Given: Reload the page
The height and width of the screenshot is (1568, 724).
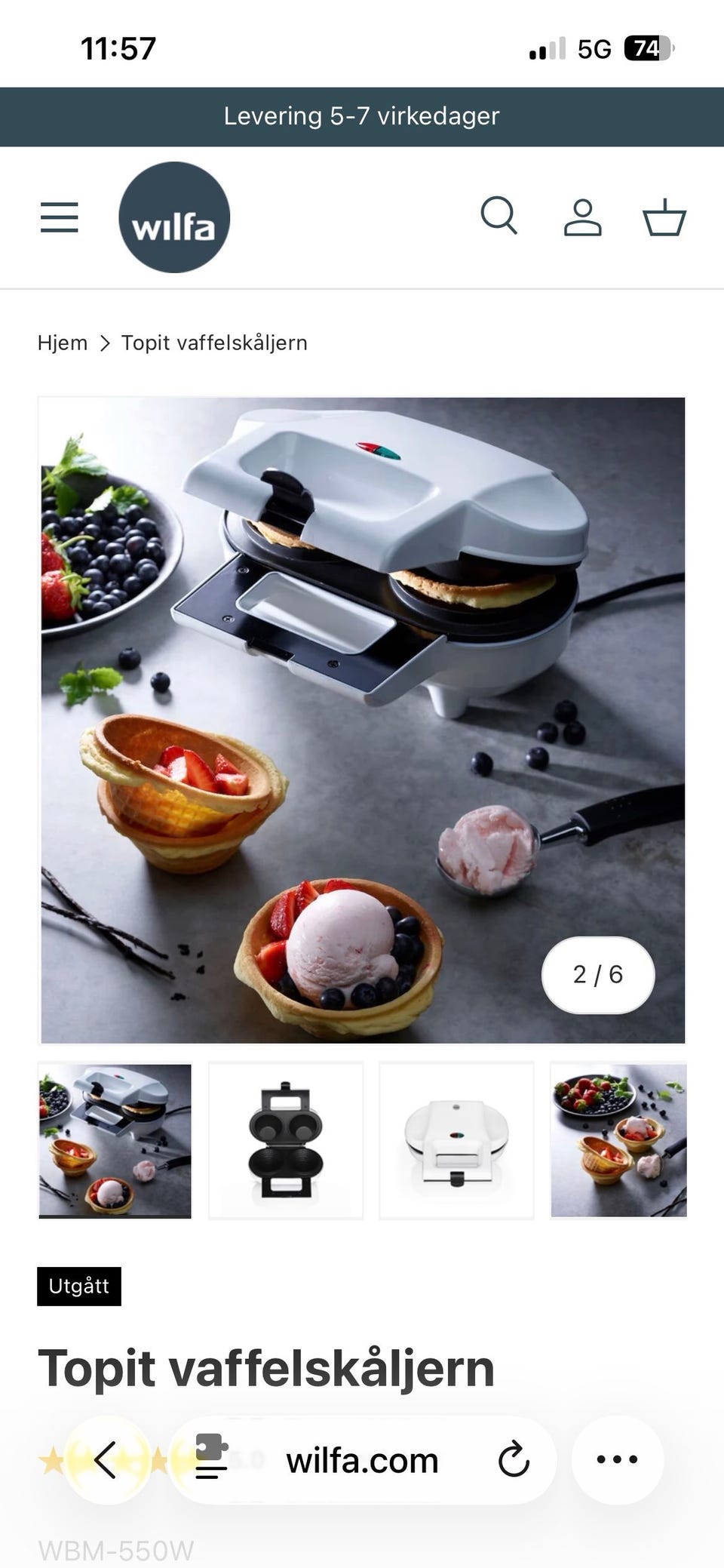Looking at the screenshot, I should tap(514, 1460).
